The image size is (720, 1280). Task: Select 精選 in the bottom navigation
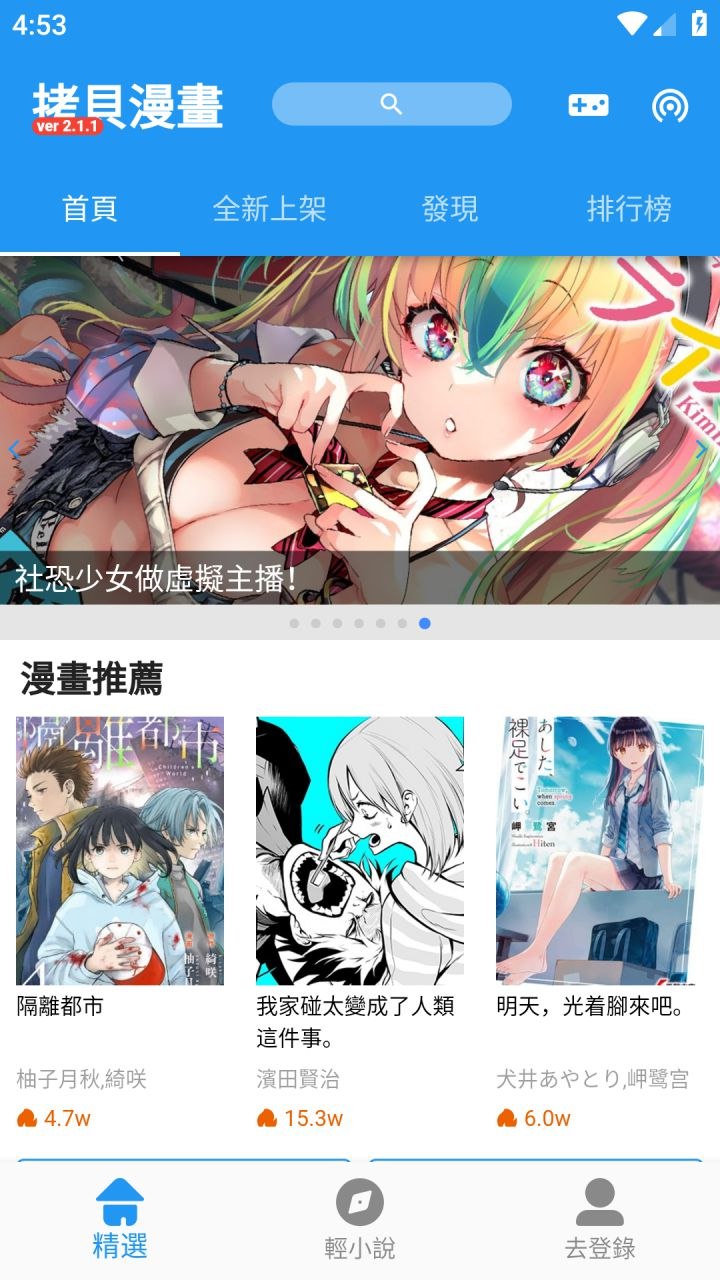tap(120, 1218)
